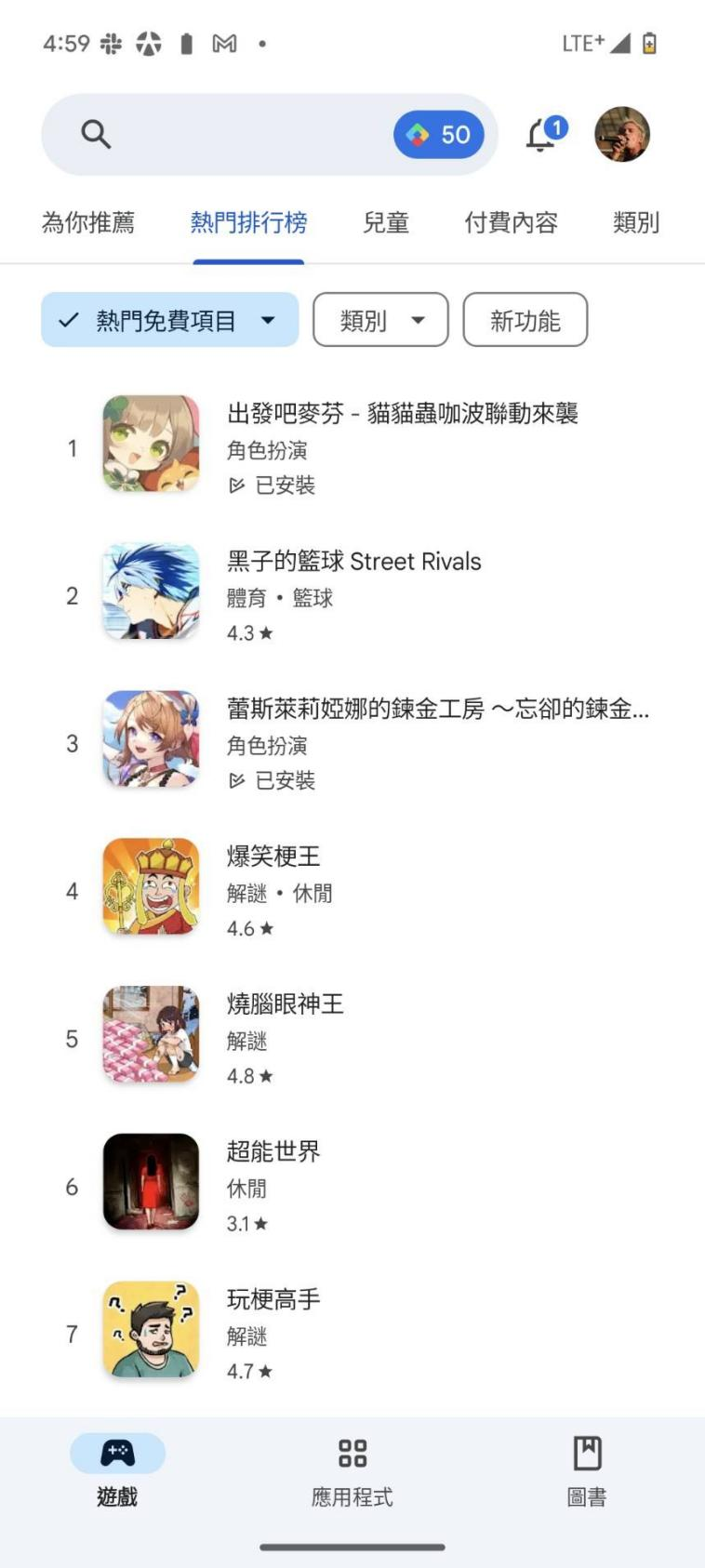Switch to the 類別 top tab

point(636,223)
